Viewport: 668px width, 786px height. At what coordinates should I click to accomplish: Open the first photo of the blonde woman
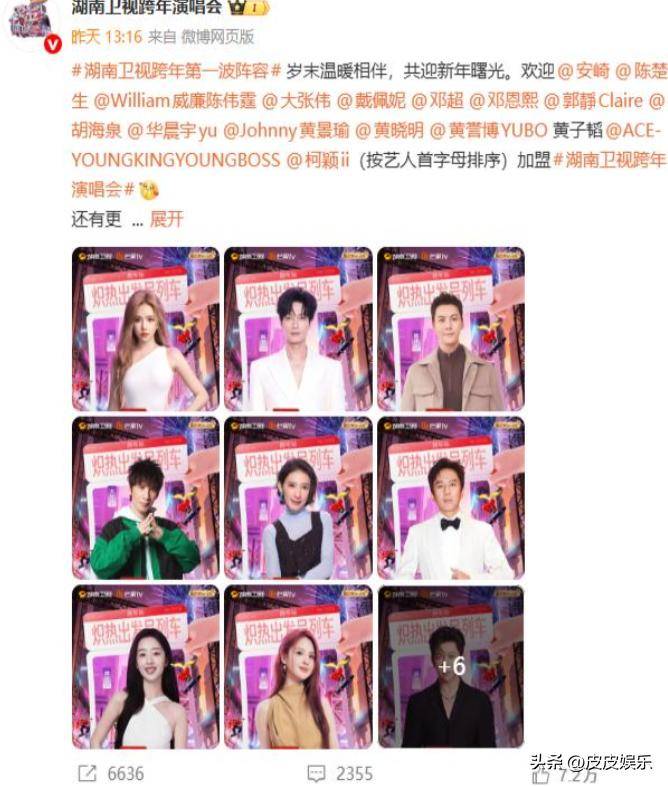click(145, 329)
